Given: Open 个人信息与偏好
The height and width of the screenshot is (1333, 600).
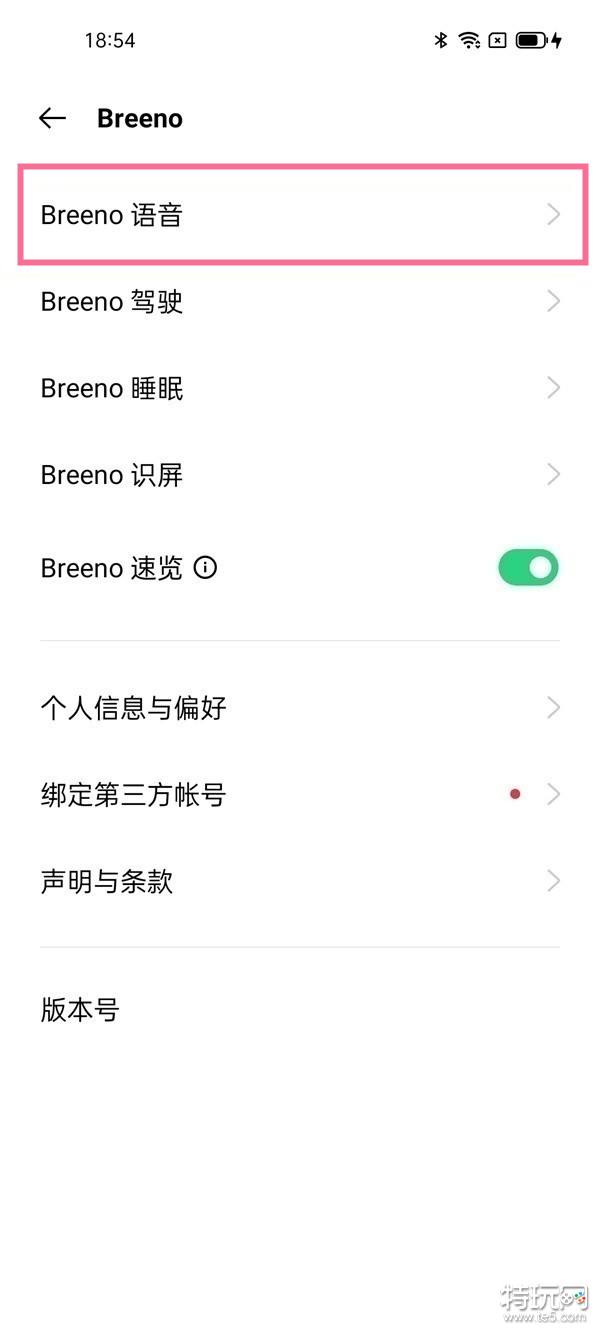Looking at the screenshot, I should (x=300, y=708).
